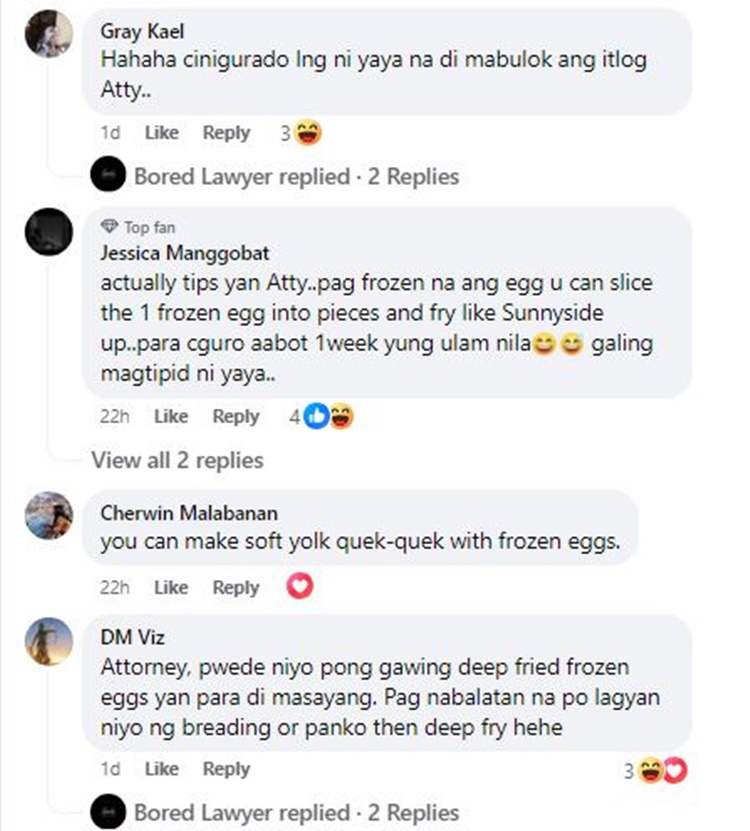Reply to DM Viz's comment
The width and height of the screenshot is (750, 831).
click(226, 769)
